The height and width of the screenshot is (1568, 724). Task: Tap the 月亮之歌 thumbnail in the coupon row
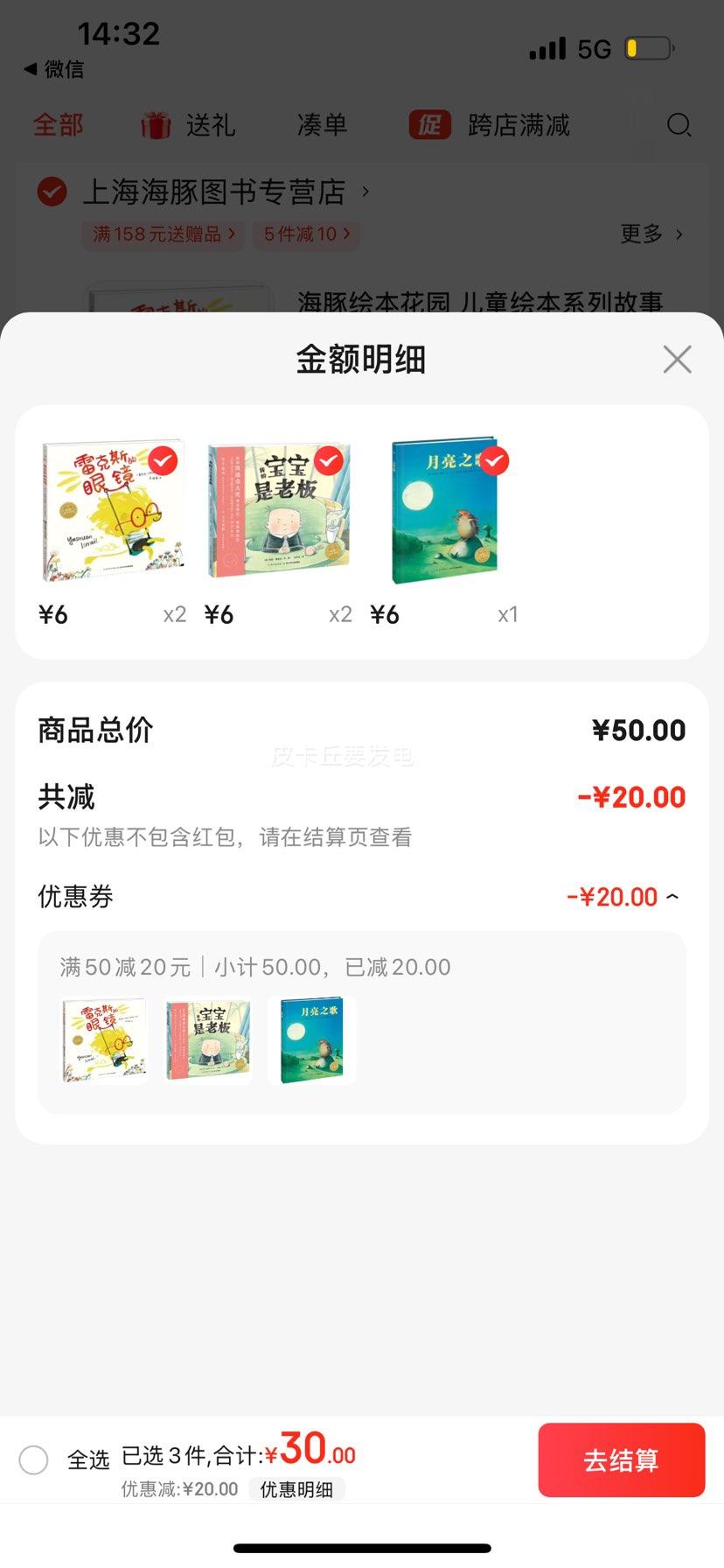(x=312, y=1039)
